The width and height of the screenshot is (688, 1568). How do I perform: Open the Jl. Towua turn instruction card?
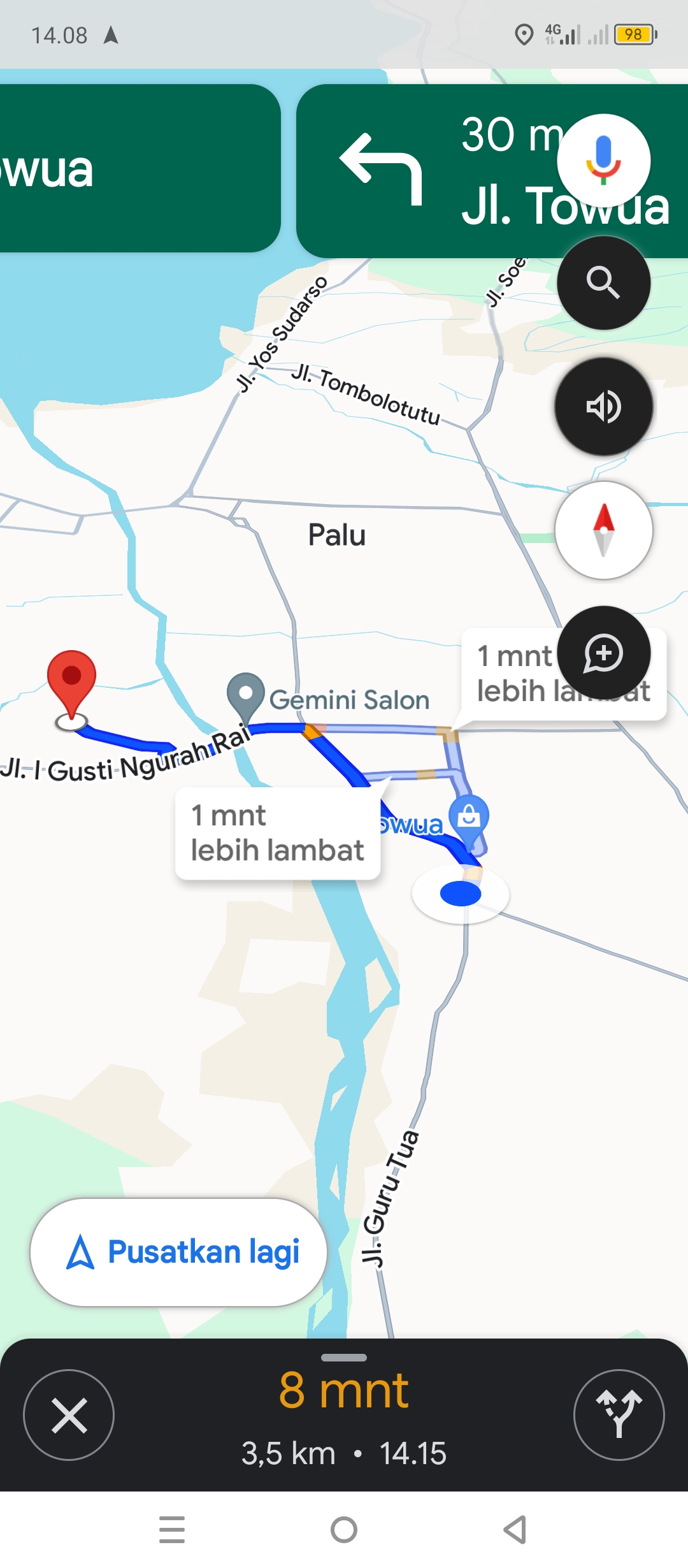point(492,171)
